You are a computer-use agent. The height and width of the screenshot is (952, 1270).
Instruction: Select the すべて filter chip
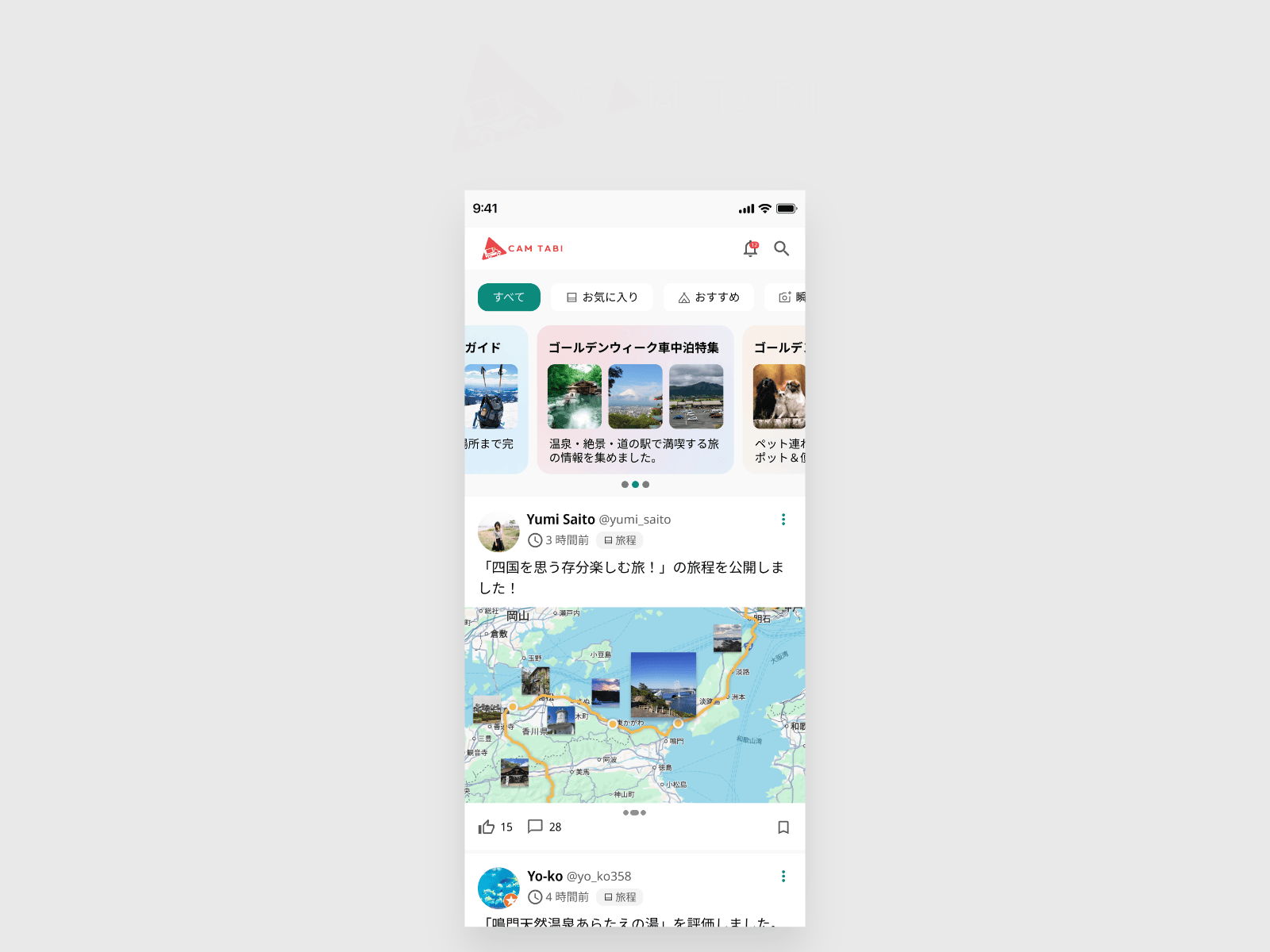click(x=509, y=297)
